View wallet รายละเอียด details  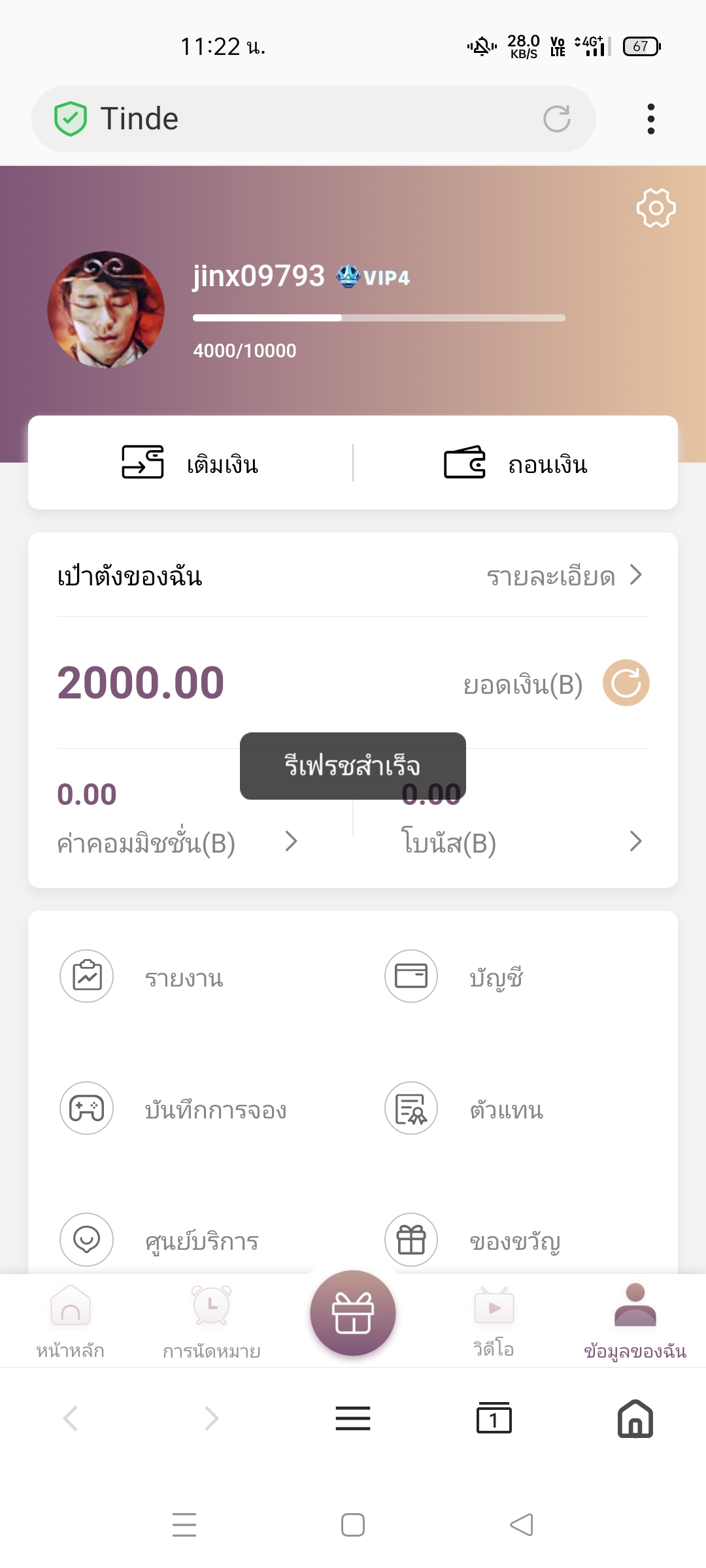(x=564, y=576)
